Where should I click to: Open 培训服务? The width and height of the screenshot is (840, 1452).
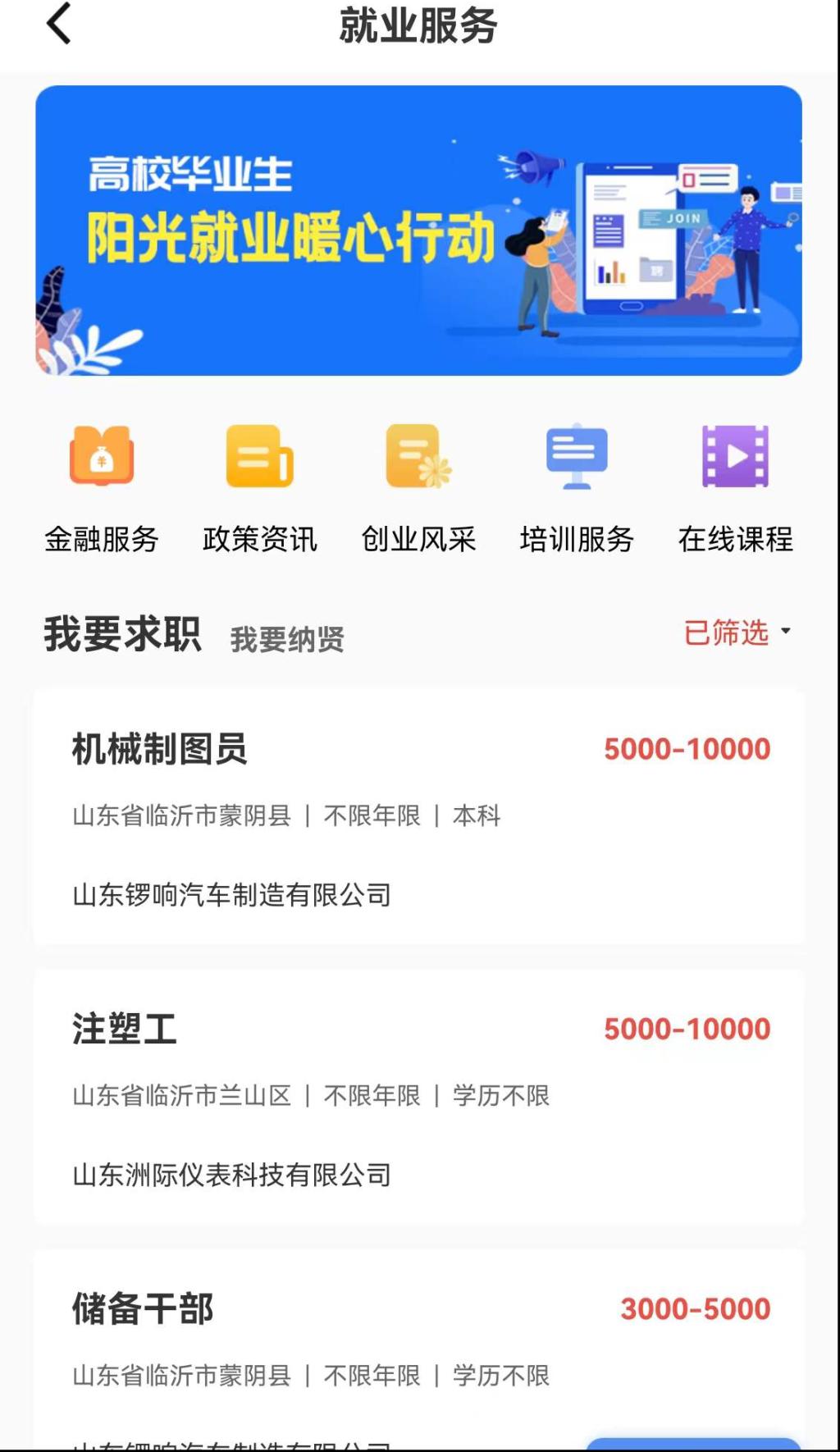(x=577, y=486)
